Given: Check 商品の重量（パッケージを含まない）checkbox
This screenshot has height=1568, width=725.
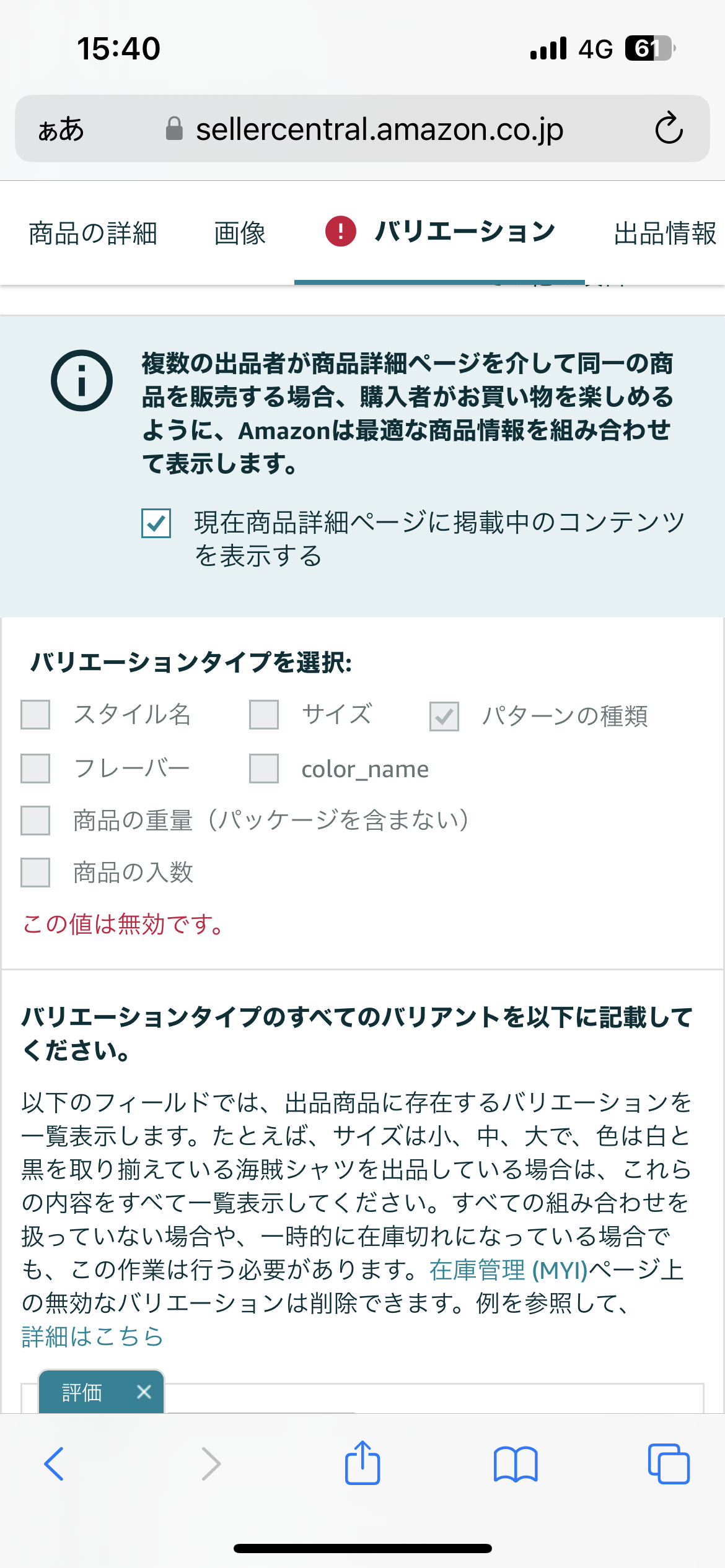Looking at the screenshot, I should click(35, 821).
